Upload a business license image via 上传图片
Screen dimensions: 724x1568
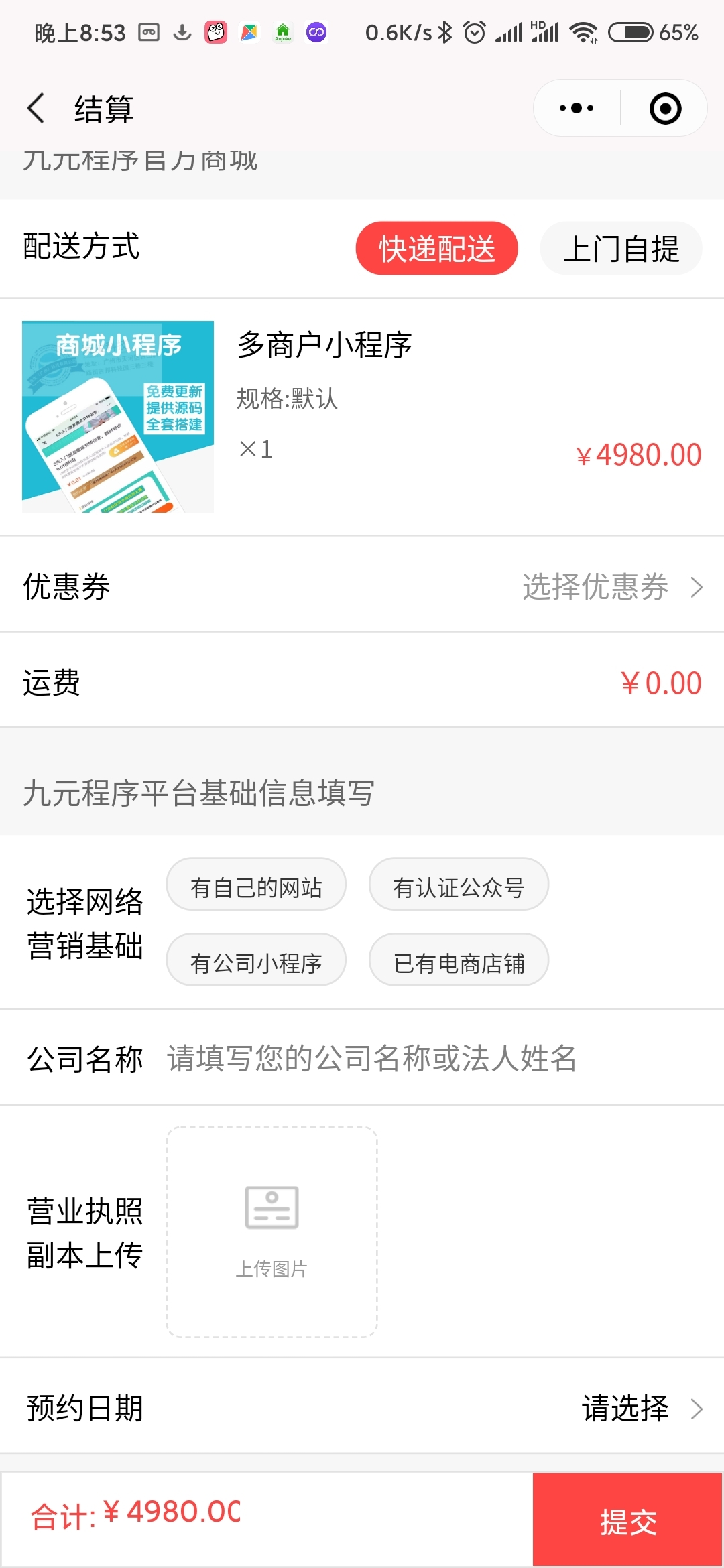271,1232
